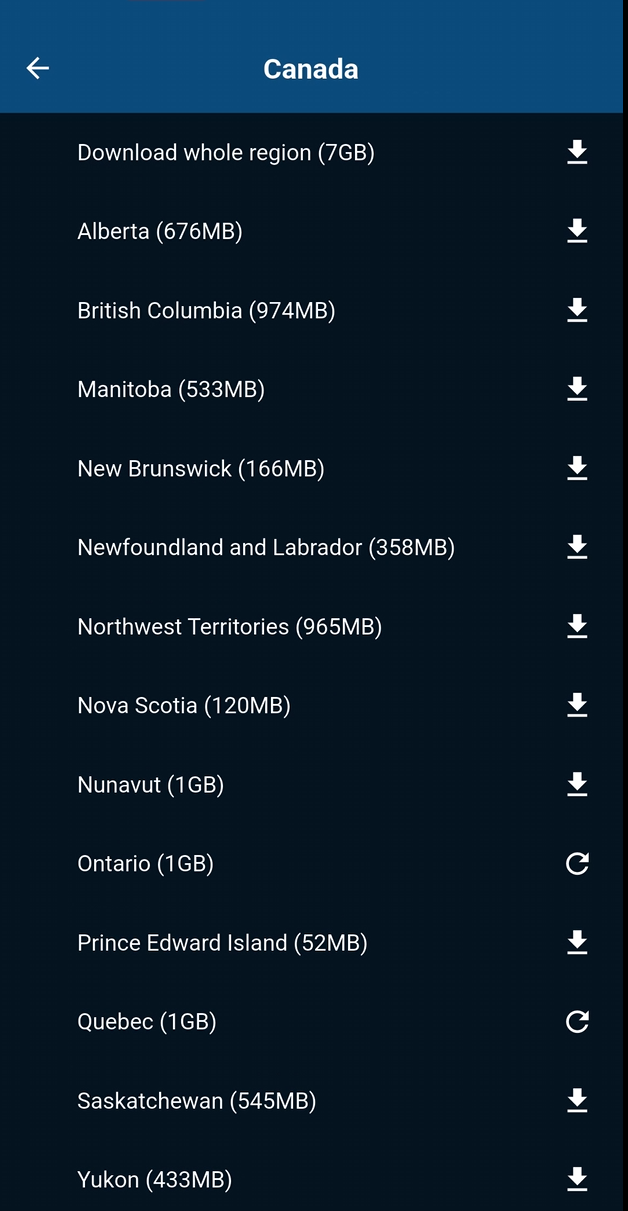Download the Nunavut map
The height and width of the screenshot is (1211, 628).
point(577,784)
